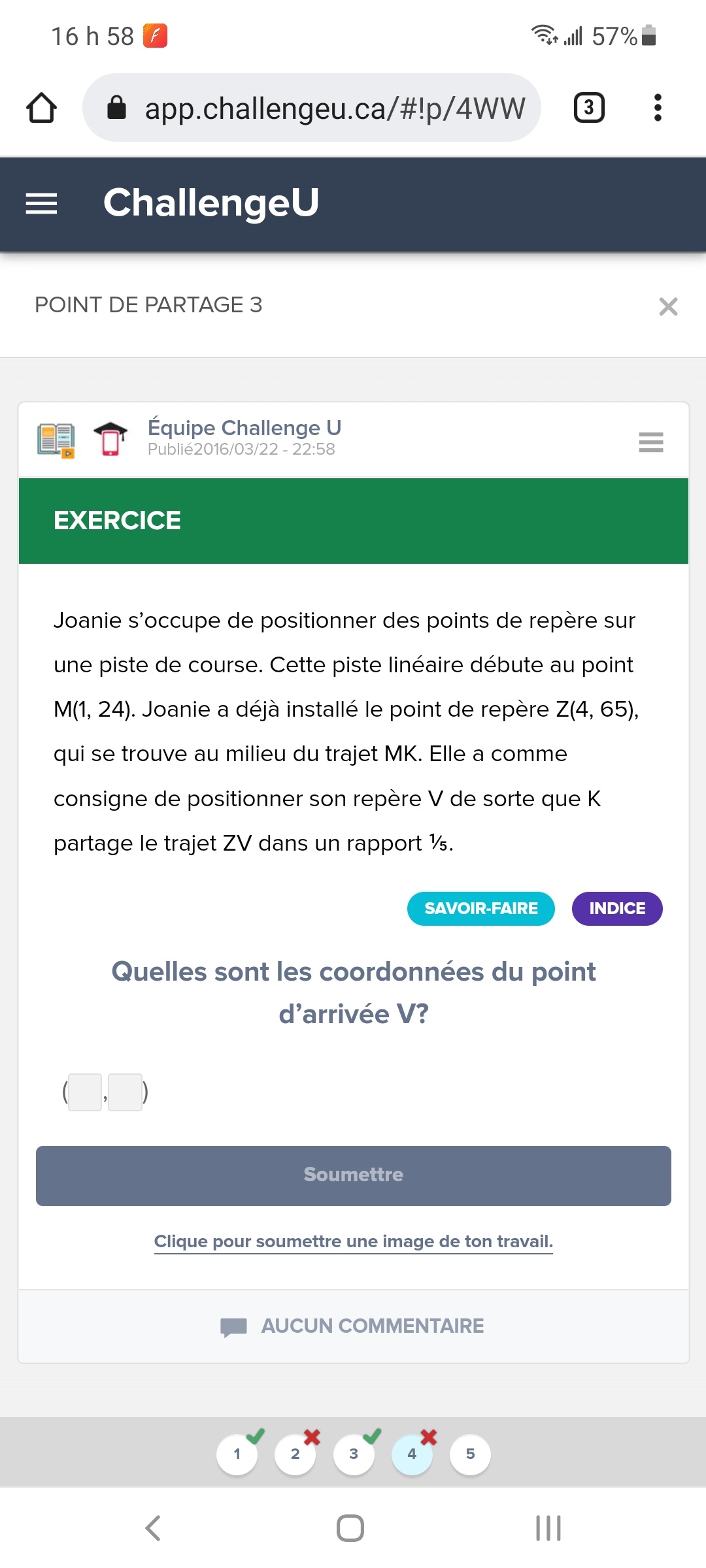Open the exercise card options menu
The image size is (706, 1568).
[650, 442]
